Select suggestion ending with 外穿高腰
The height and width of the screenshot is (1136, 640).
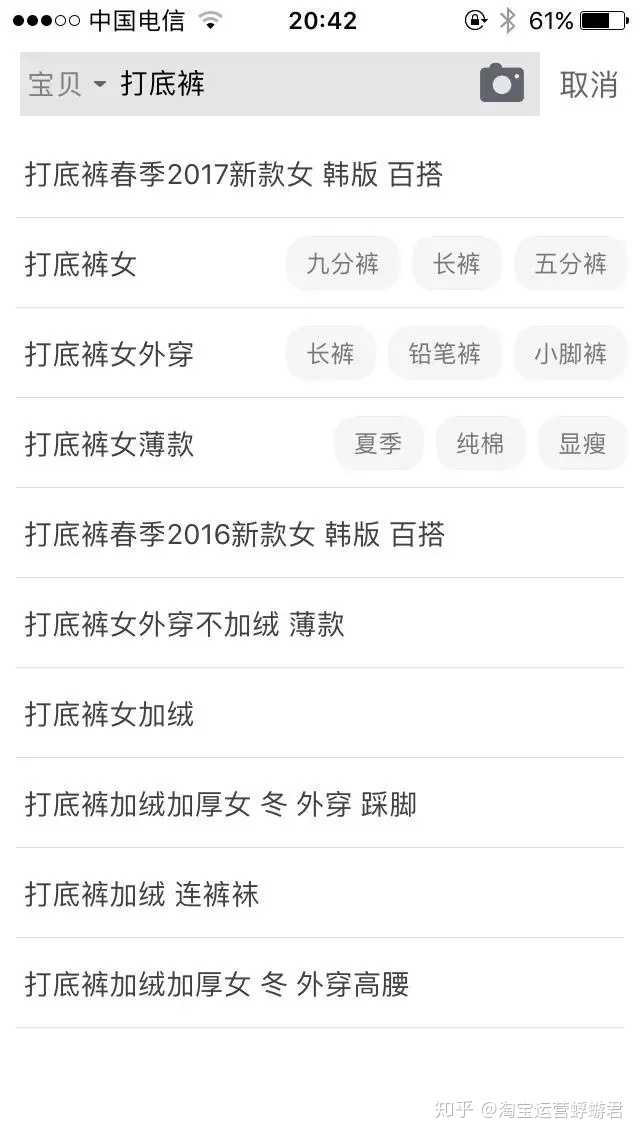[217, 984]
